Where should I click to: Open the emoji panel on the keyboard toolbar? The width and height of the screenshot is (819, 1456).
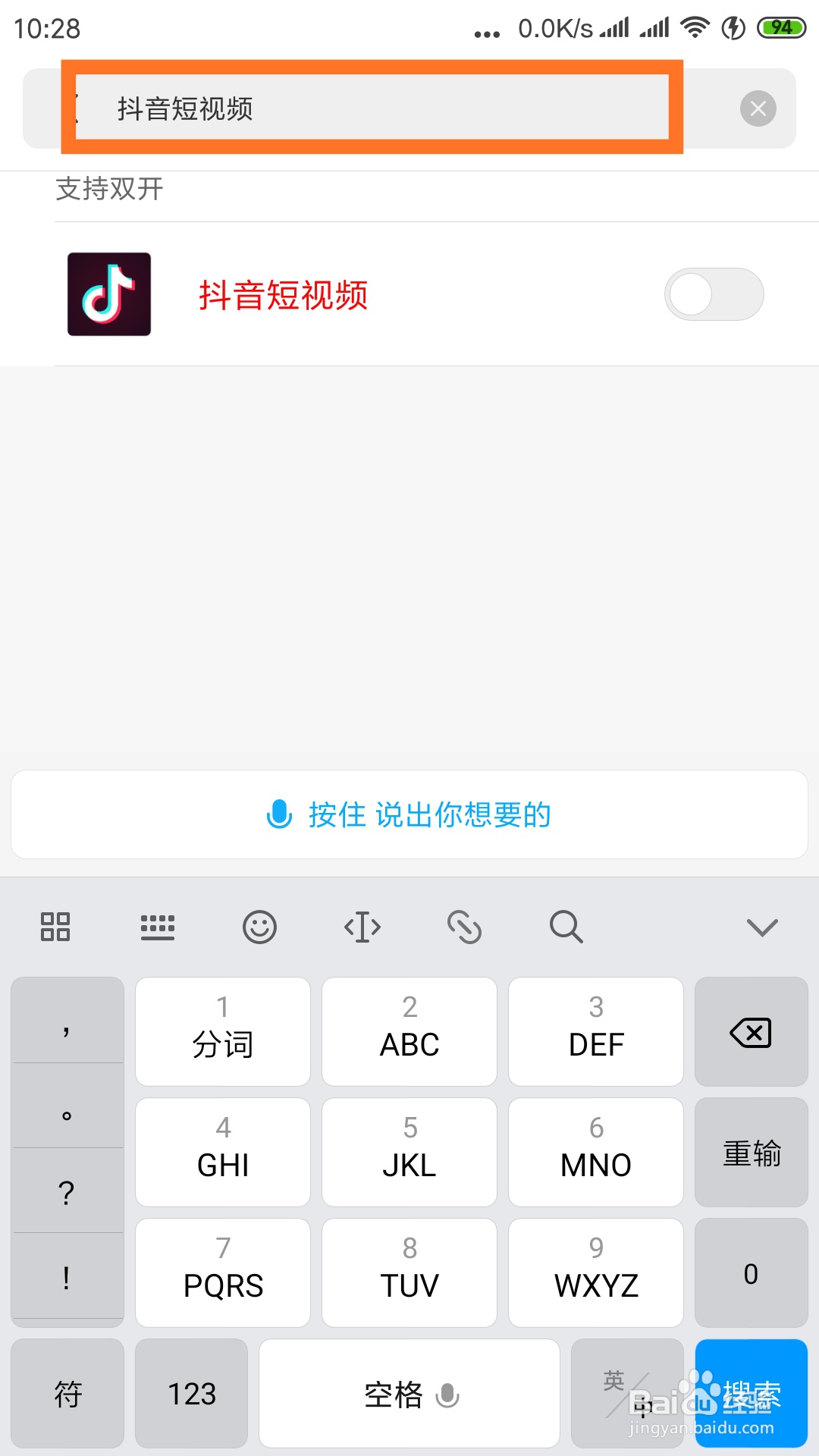[x=259, y=927]
